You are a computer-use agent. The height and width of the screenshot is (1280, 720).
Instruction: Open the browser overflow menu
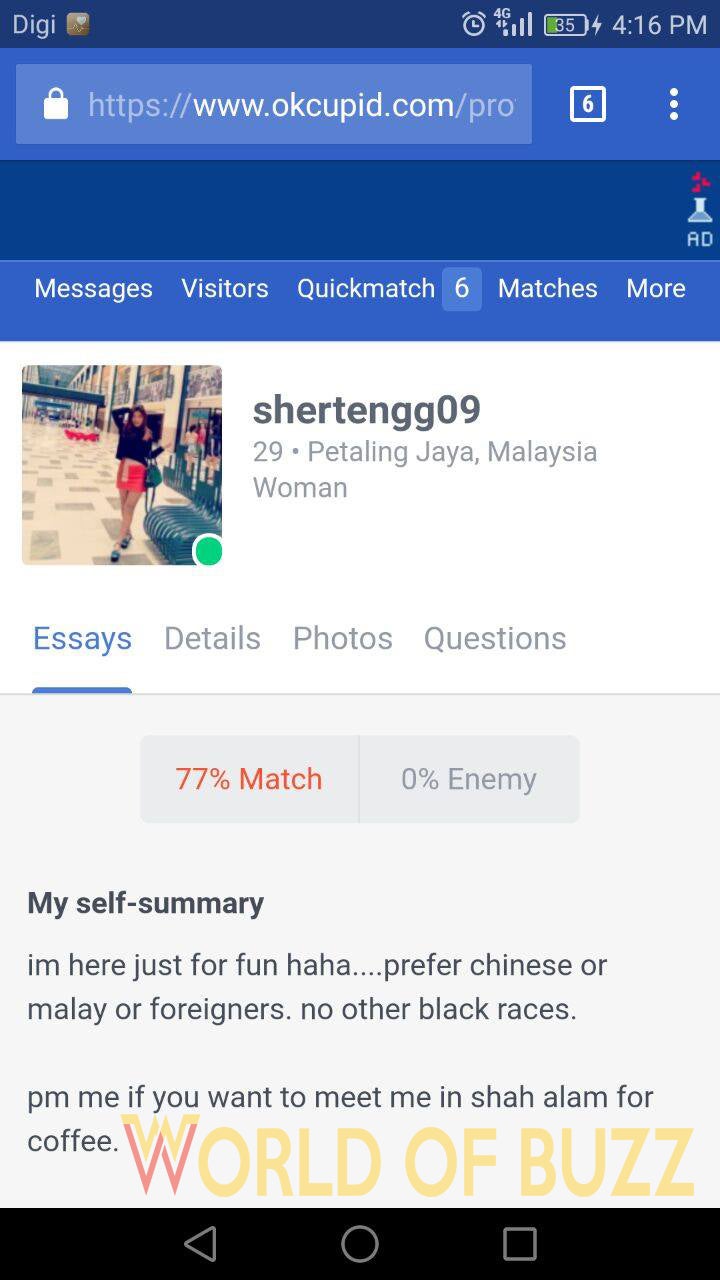click(674, 104)
